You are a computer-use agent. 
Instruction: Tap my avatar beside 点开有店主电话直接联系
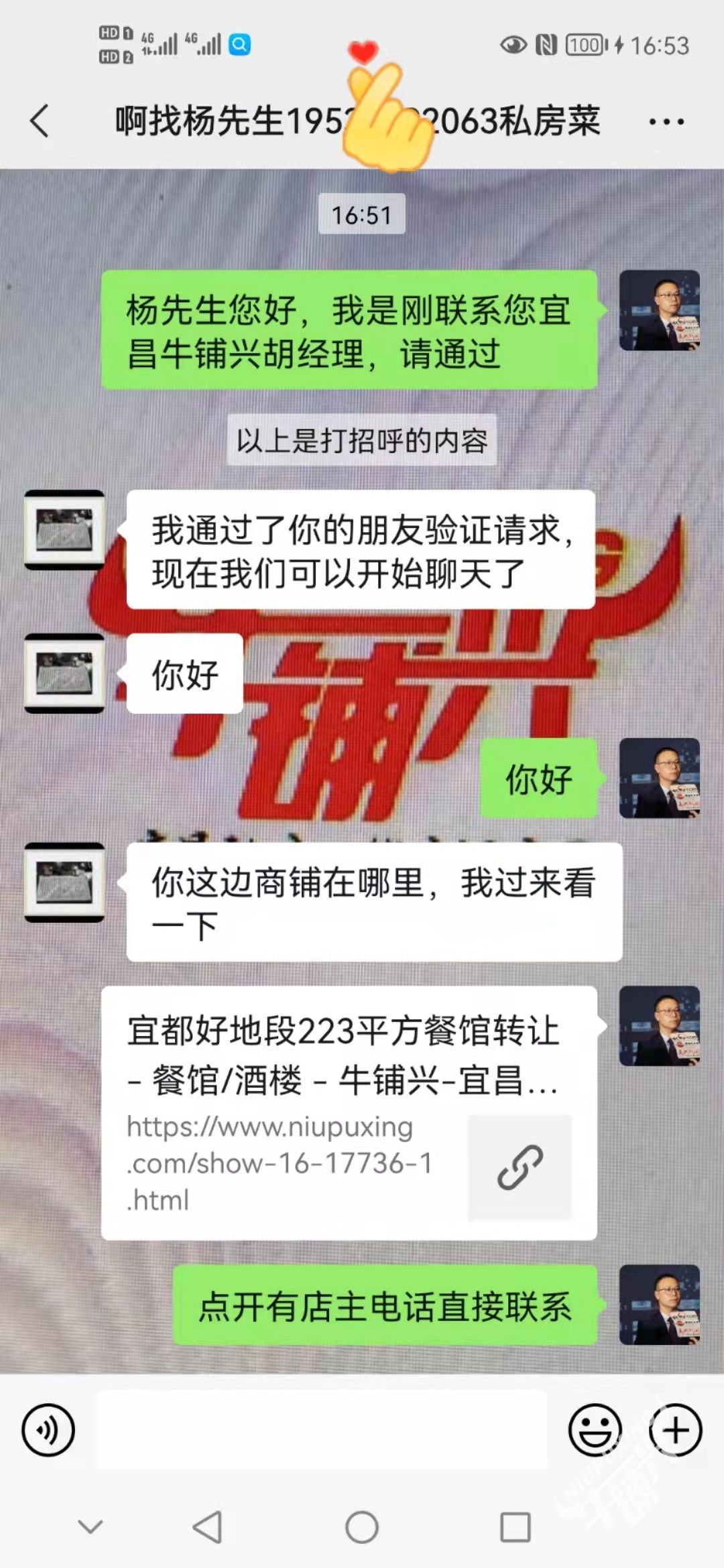pyautogui.click(x=659, y=1304)
